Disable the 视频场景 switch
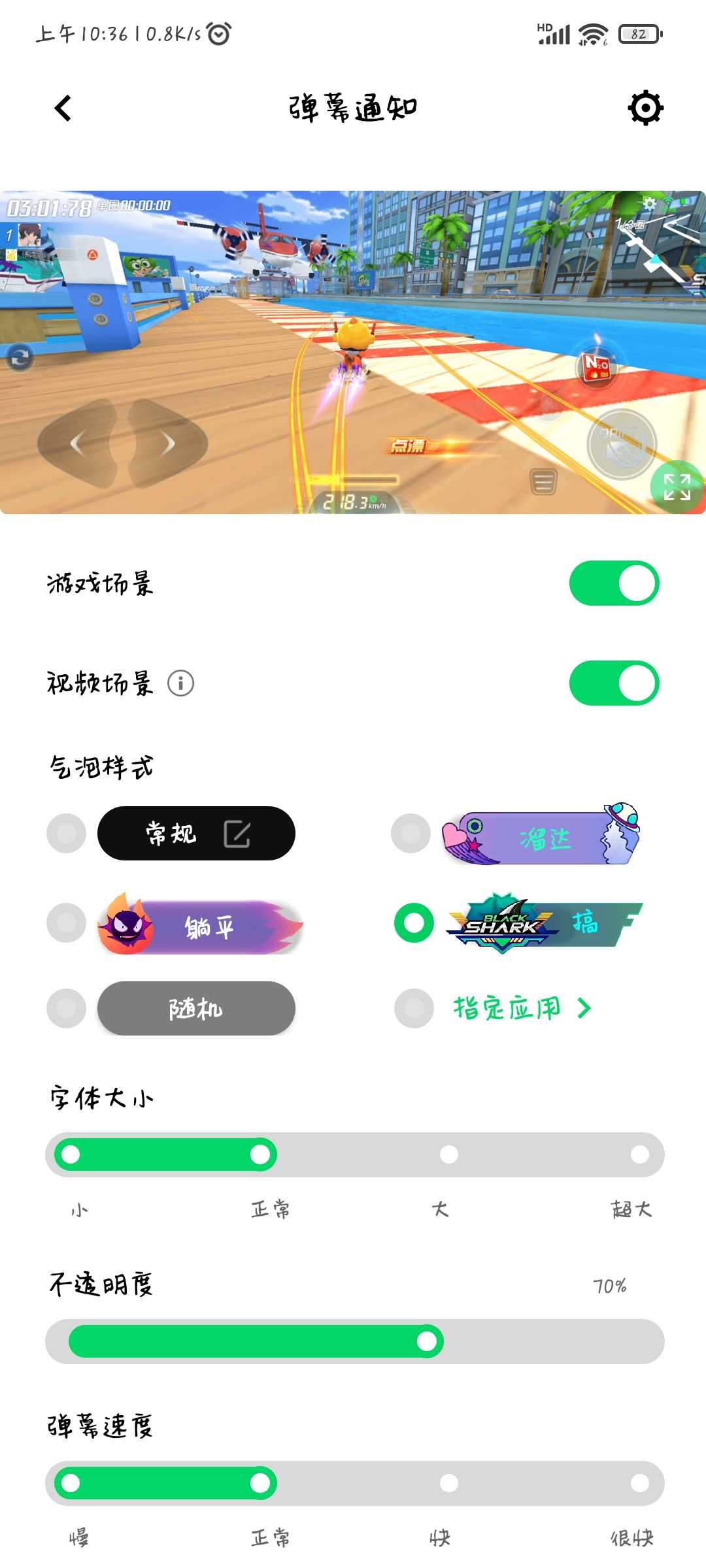 coord(614,683)
